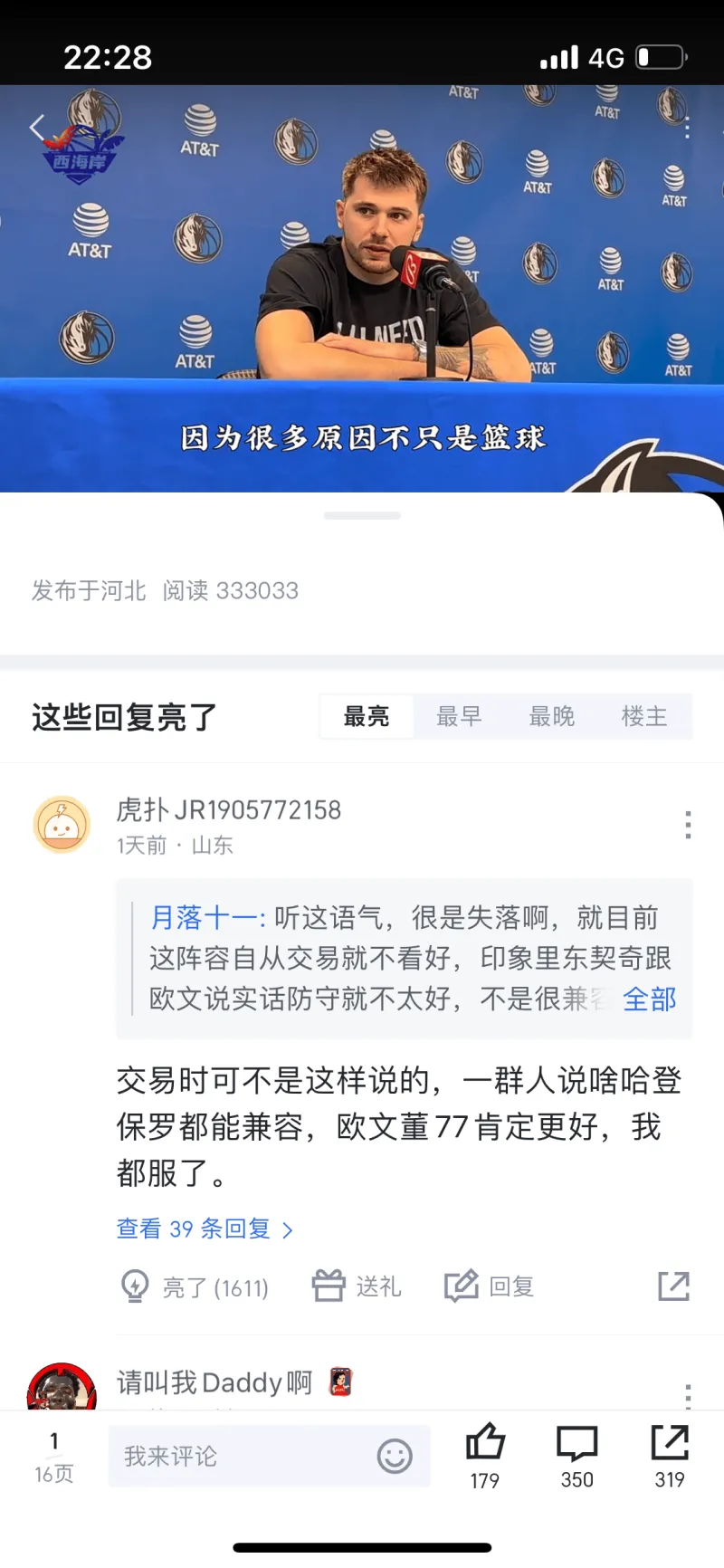
Task: Light up 亮了 (1611) on the comment
Action: 195,1286
